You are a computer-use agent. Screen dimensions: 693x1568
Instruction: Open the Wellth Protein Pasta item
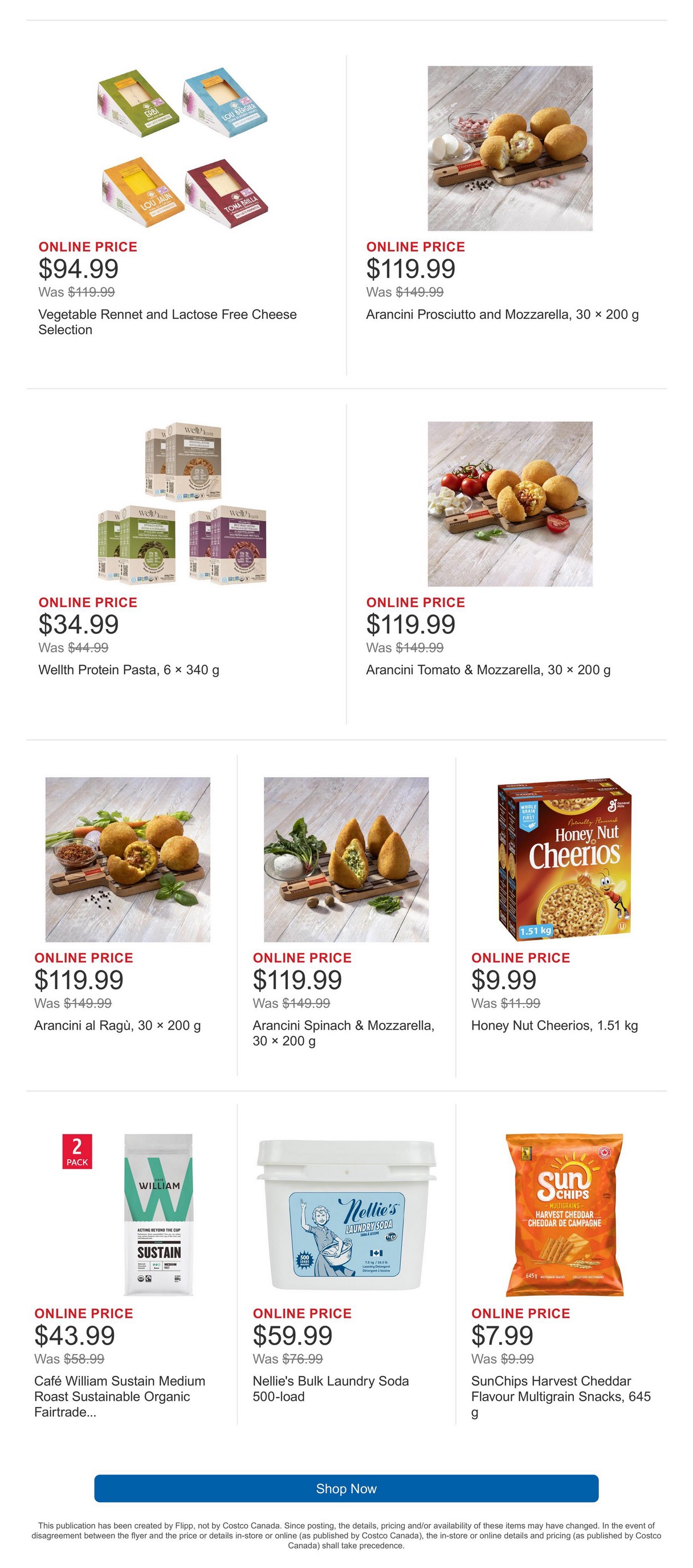point(186,563)
